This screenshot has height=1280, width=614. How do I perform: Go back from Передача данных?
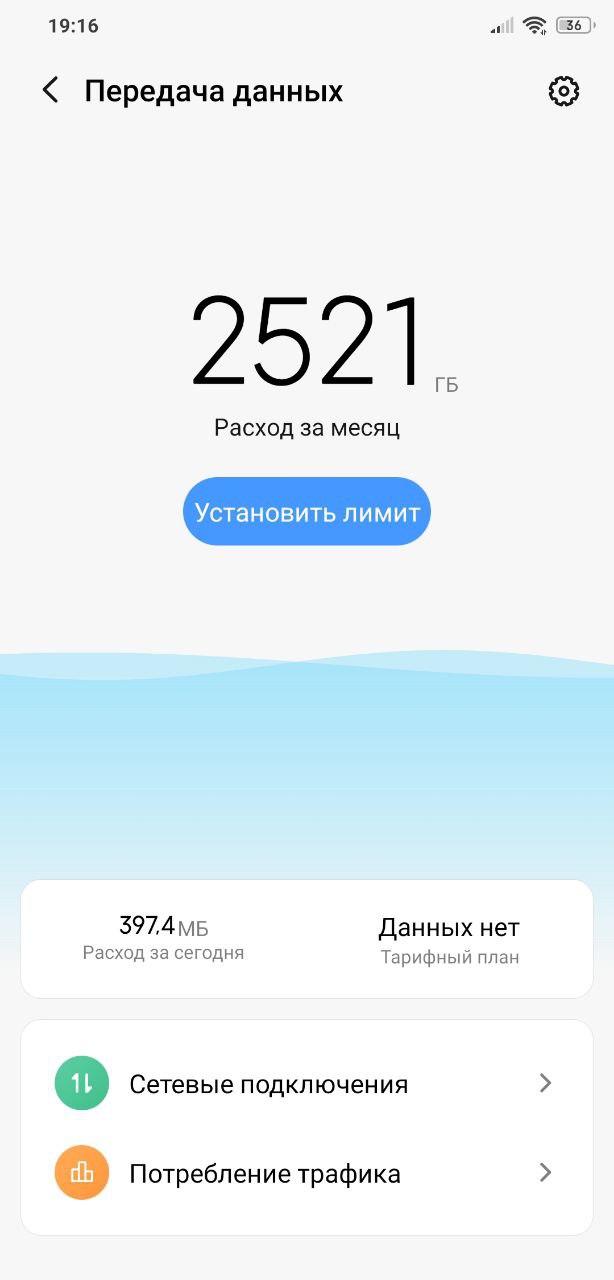[50, 91]
